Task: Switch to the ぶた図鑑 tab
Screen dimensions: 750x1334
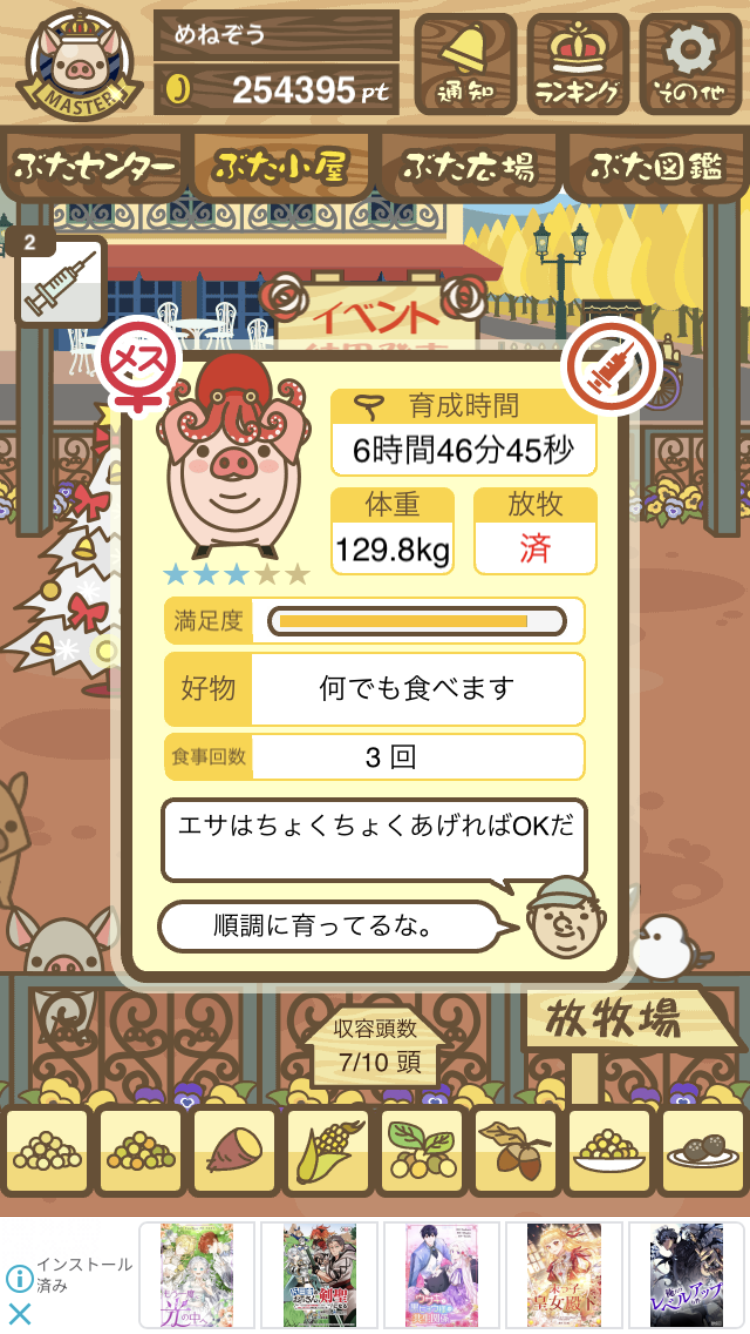Action: pyautogui.click(x=656, y=167)
